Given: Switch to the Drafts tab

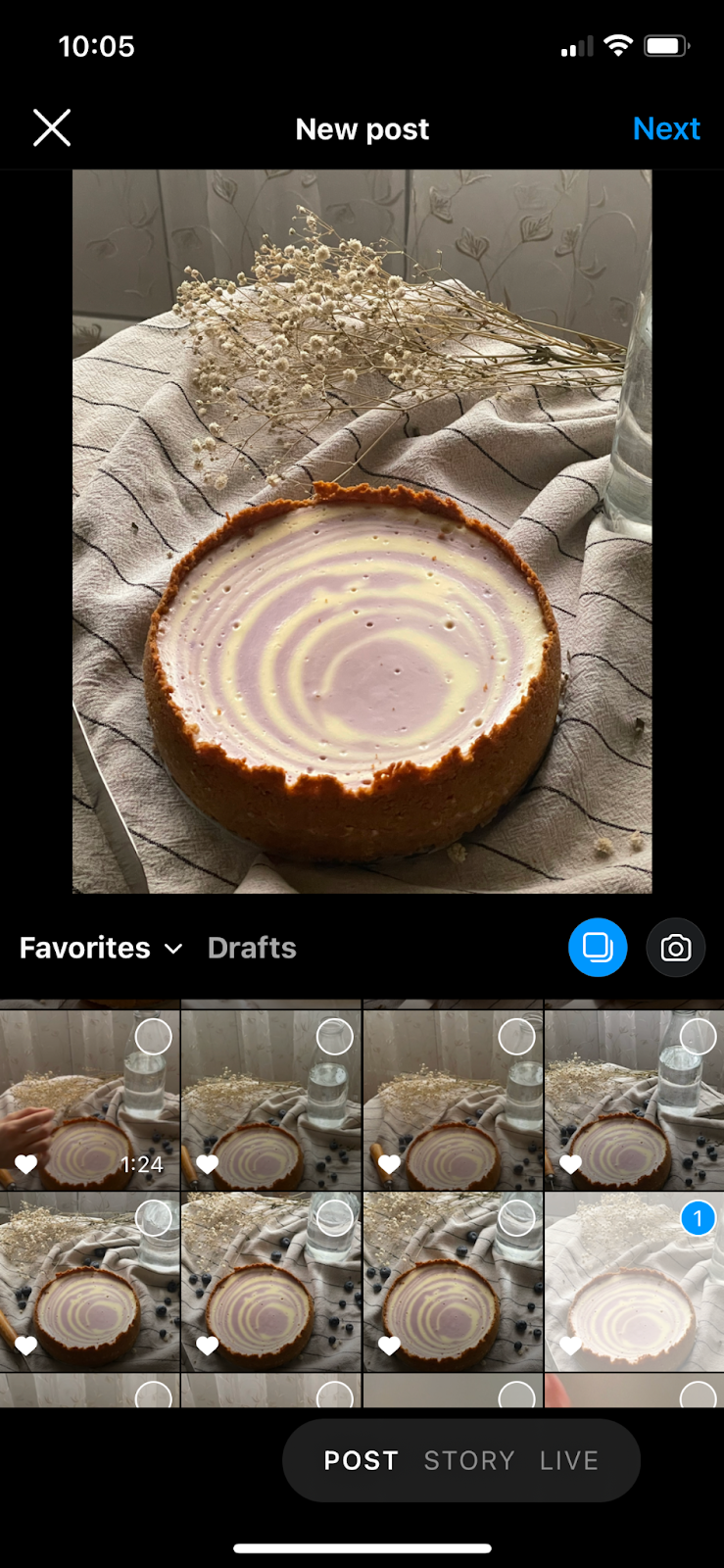Looking at the screenshot, I should click(252, 948).
